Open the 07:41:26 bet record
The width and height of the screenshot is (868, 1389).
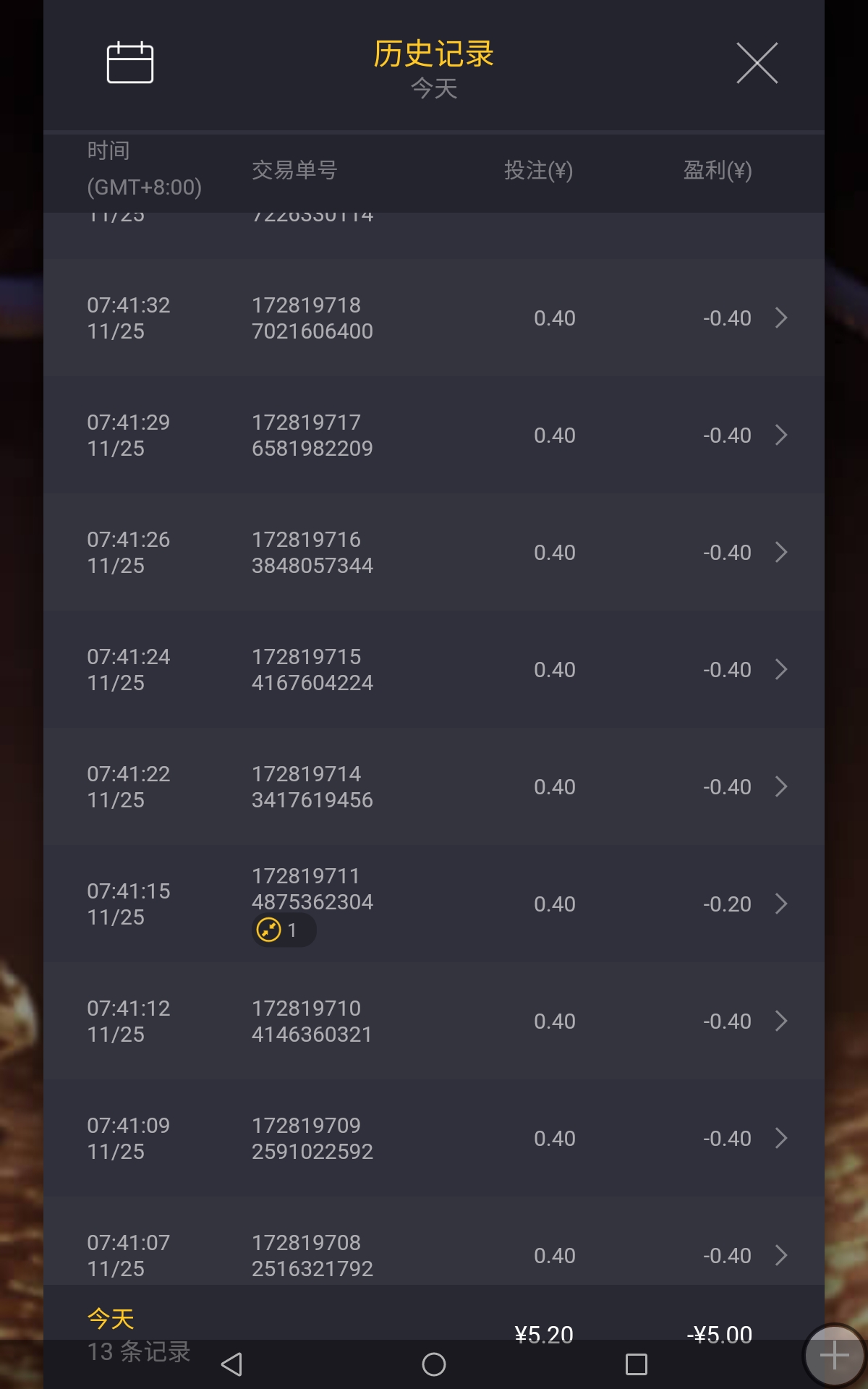click(434, 553)
